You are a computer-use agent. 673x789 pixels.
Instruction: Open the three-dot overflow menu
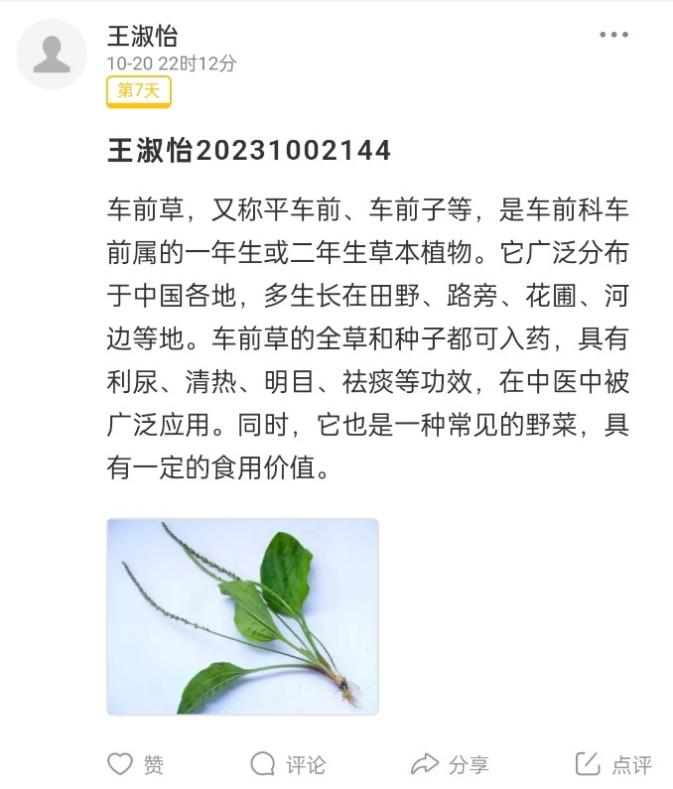613,35
